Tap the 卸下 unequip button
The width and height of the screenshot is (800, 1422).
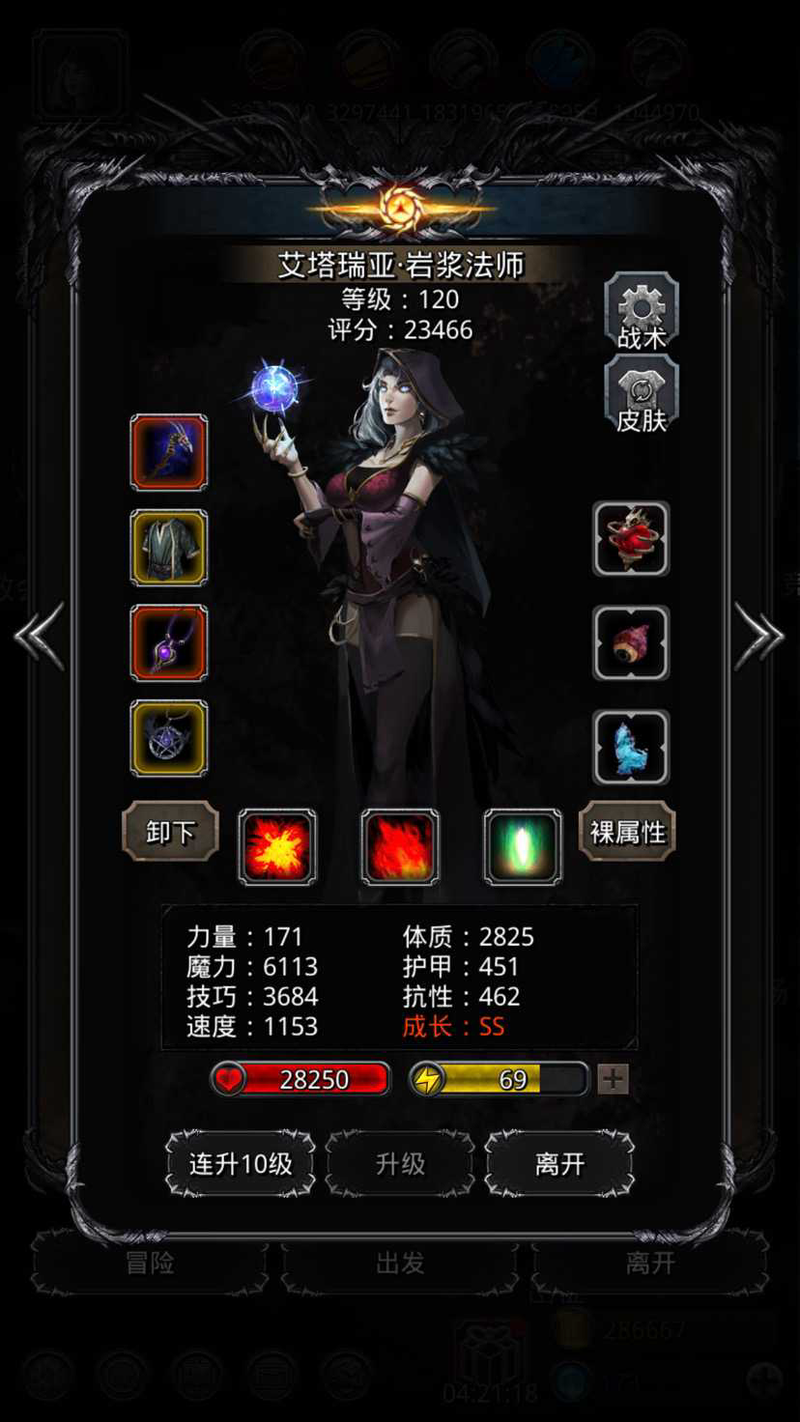click(170, 831)
